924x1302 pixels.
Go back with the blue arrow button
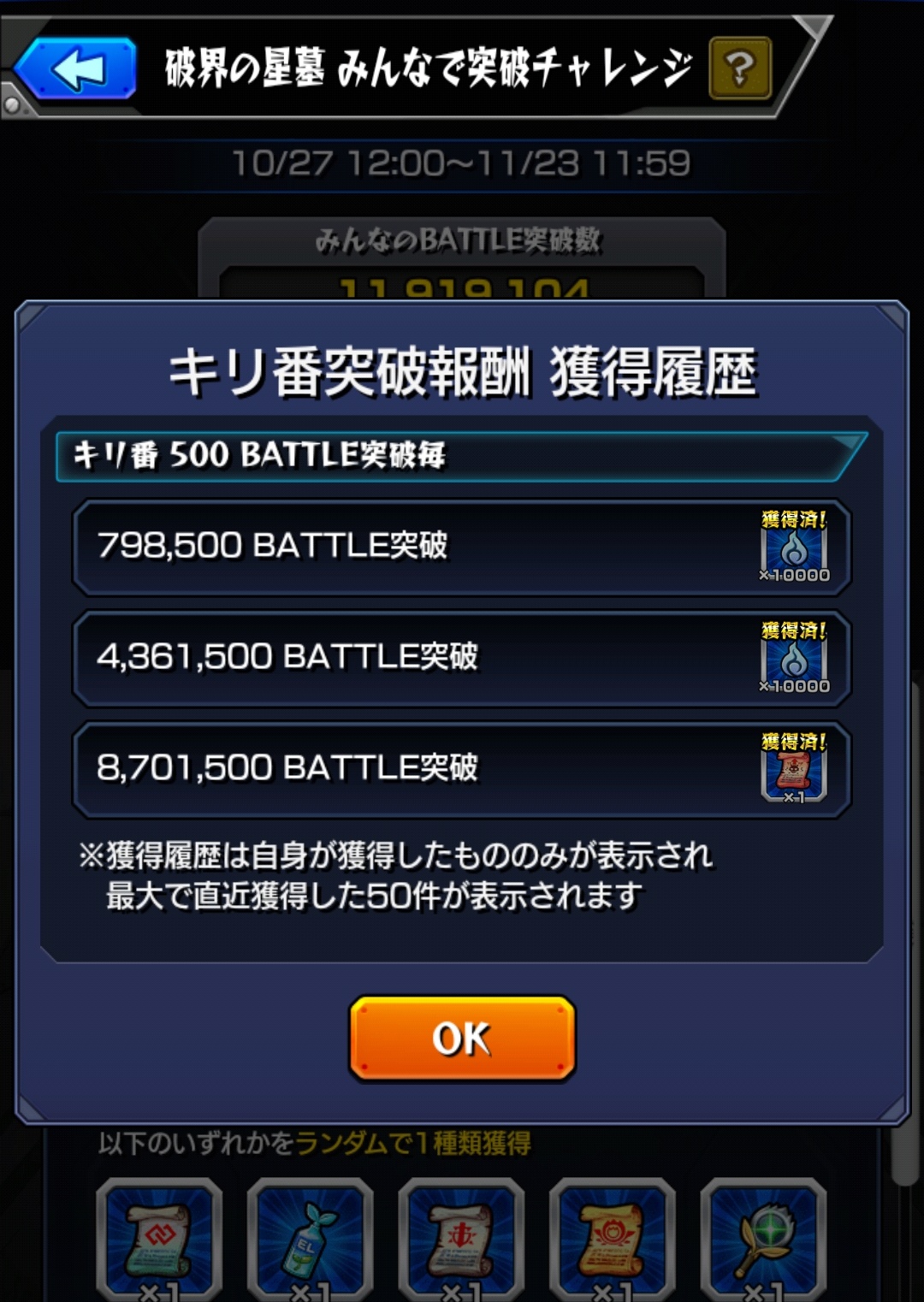(x=76, y=68)
